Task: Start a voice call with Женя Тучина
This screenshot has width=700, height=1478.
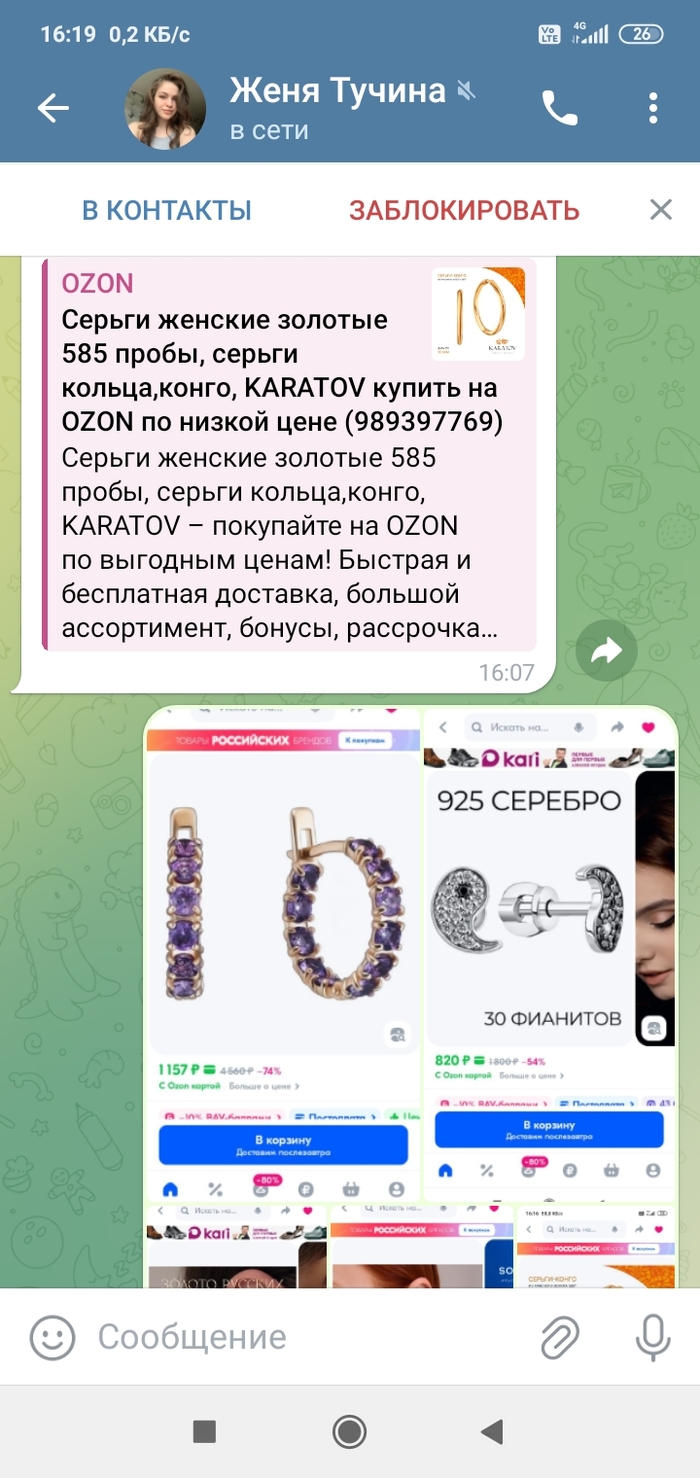Action: (559, 108)
